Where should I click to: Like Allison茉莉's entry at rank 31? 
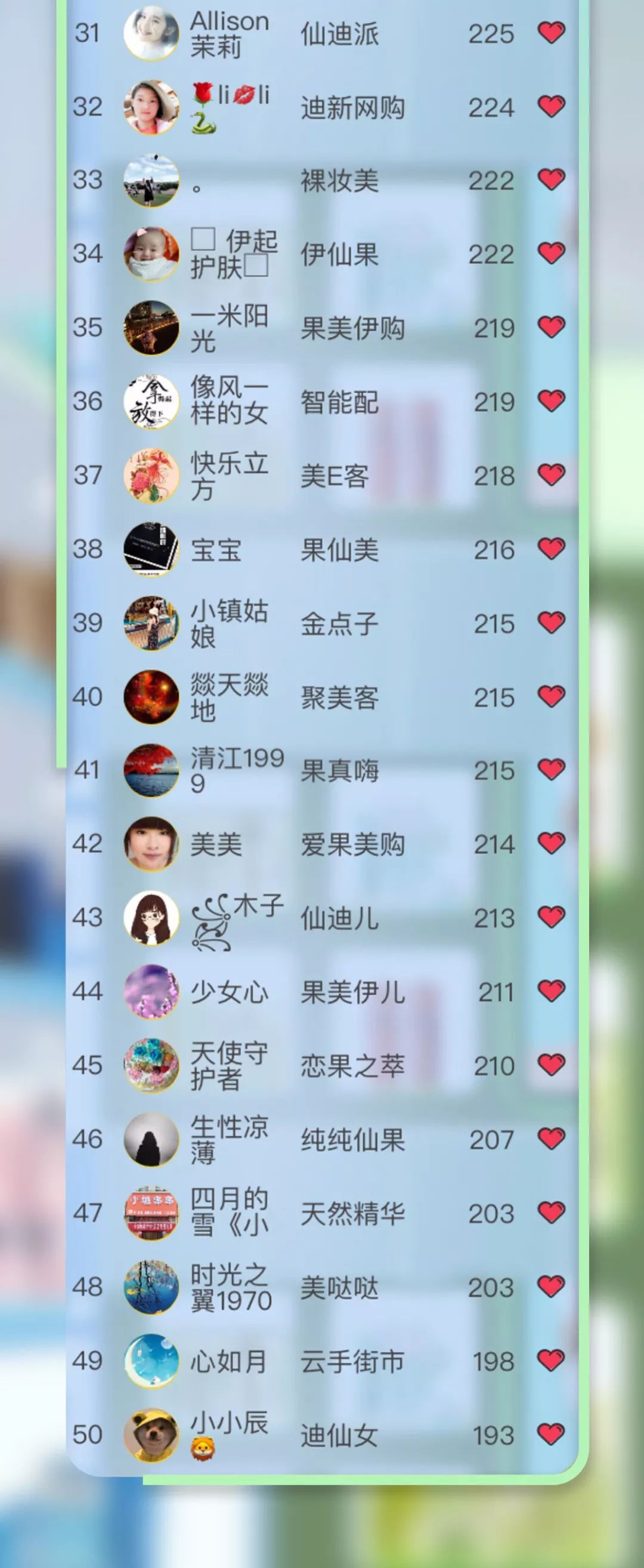pyautogui.click(x=552, y=32)
